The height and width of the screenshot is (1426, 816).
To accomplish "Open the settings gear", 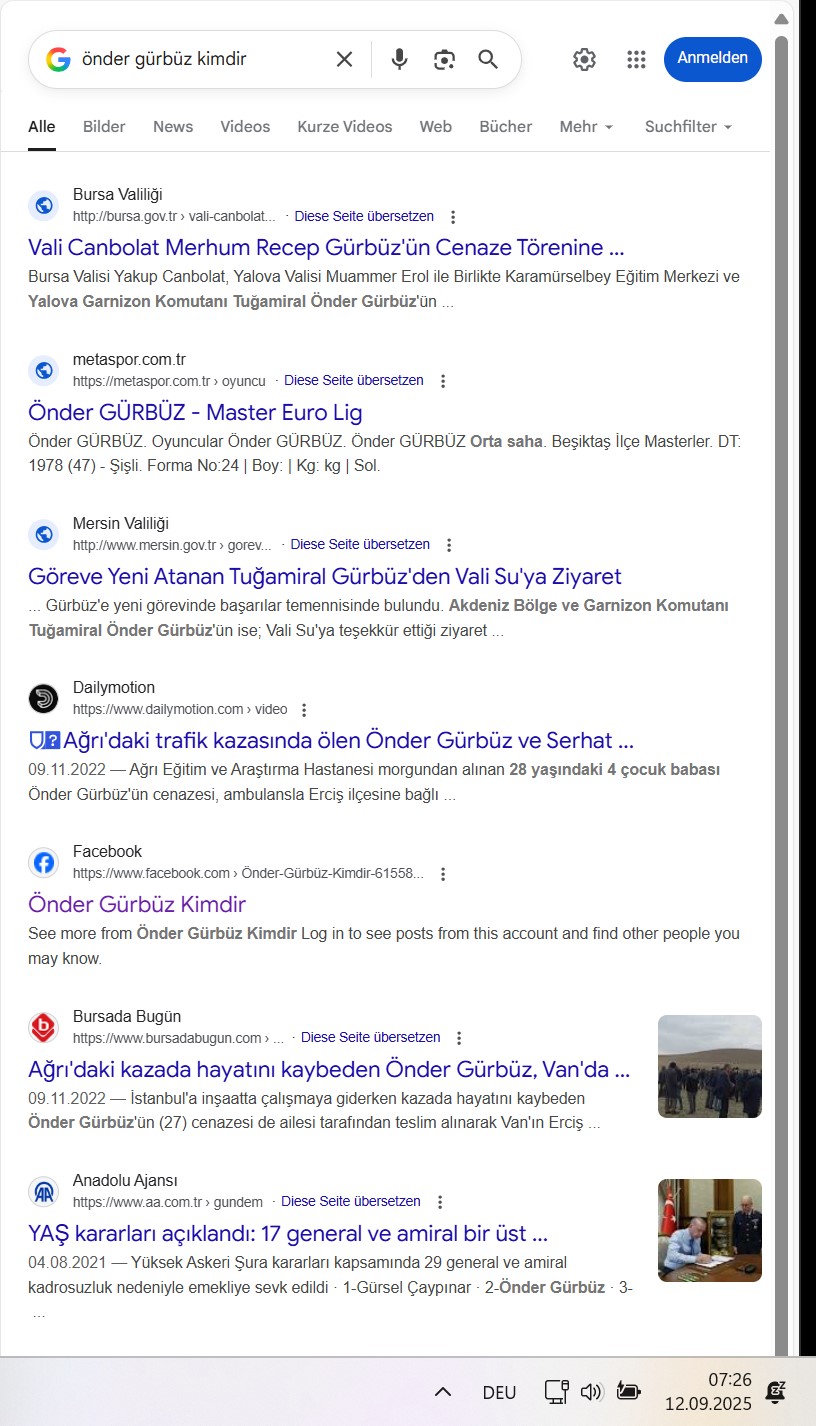I will click(x=584, y=59).
